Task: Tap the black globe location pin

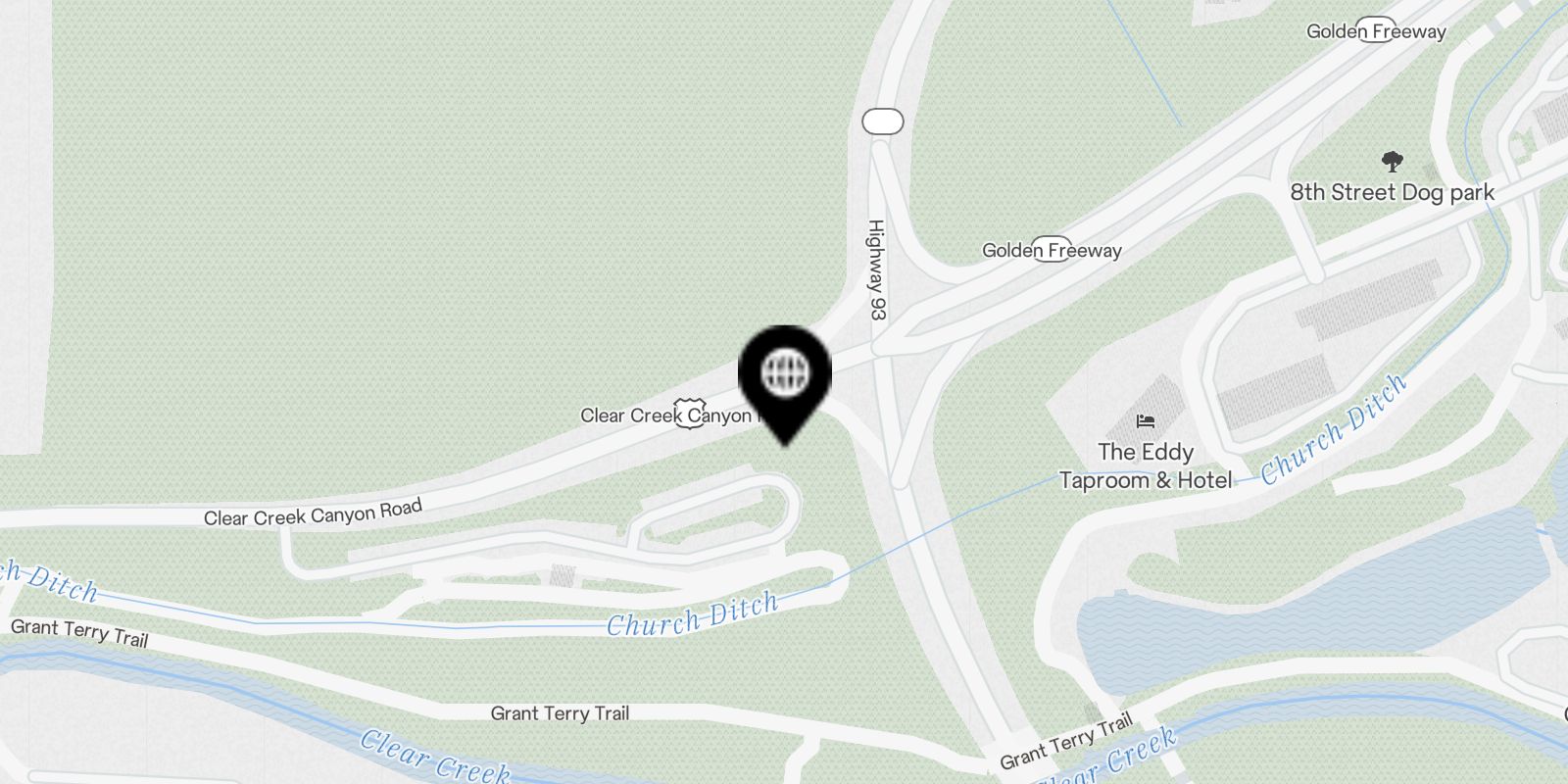Action: (785, 376)
